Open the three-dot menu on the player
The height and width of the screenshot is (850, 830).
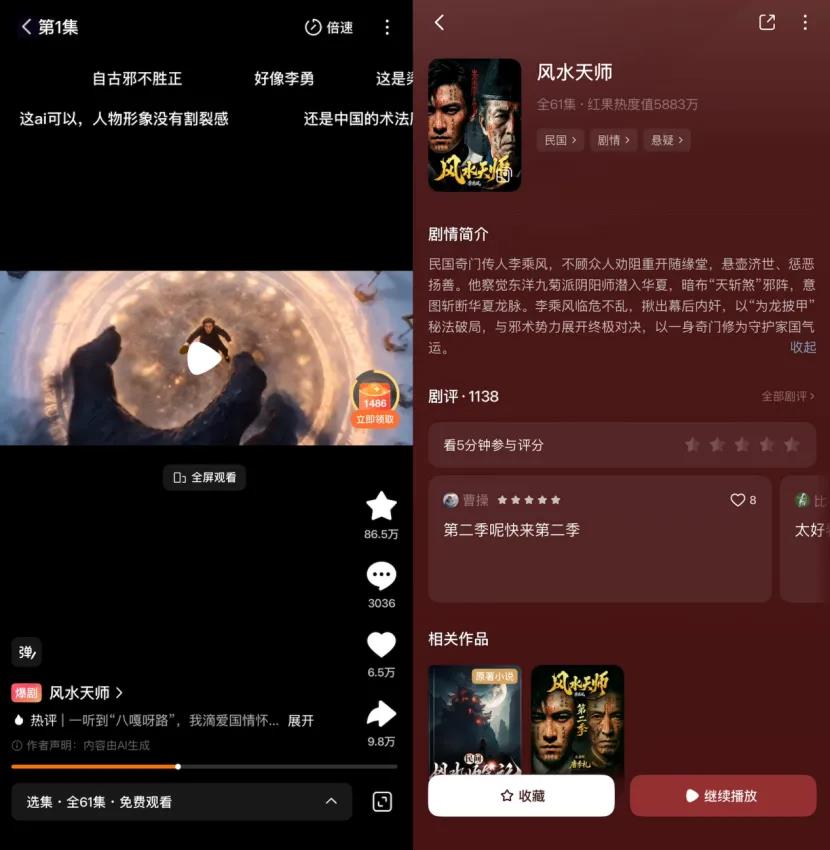click(x=387, y=27)
